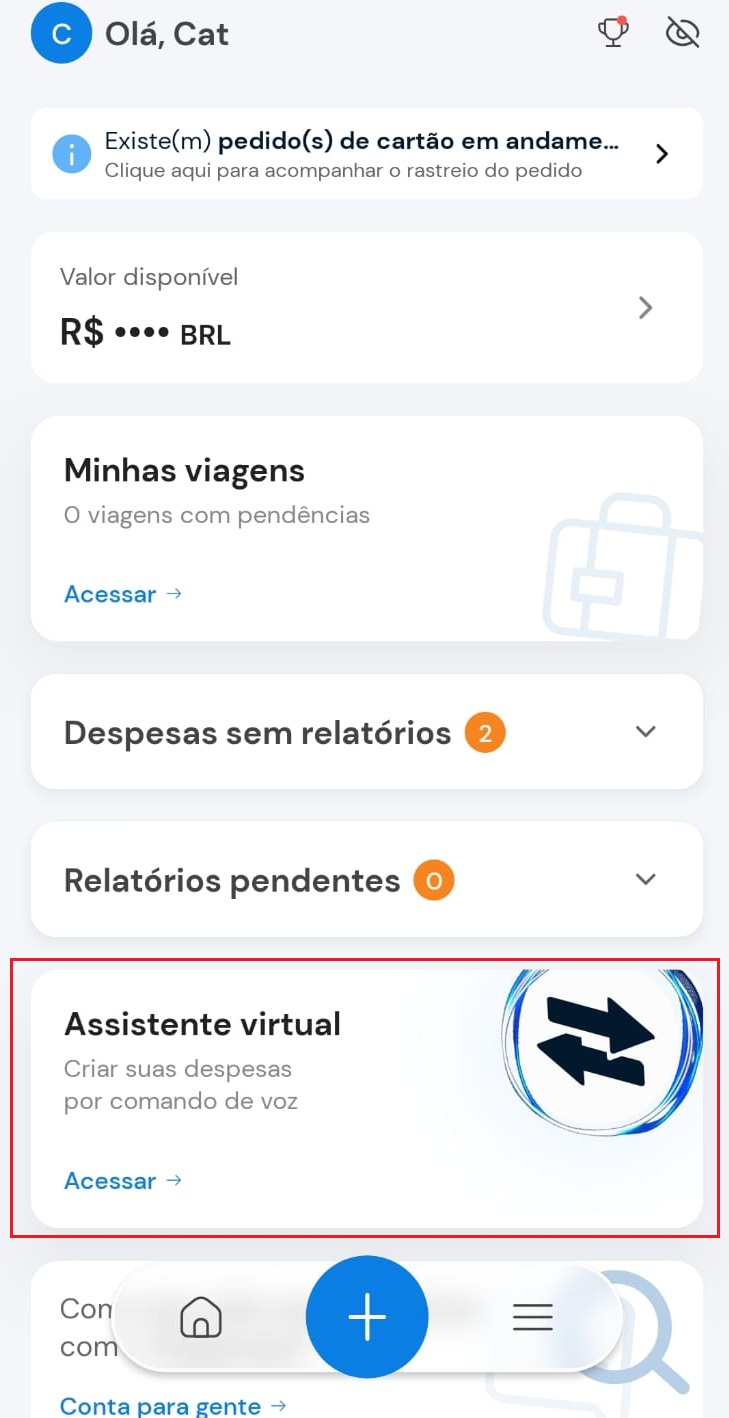
Task: Open the trophy achievements icon
Action: click(613, 33)
